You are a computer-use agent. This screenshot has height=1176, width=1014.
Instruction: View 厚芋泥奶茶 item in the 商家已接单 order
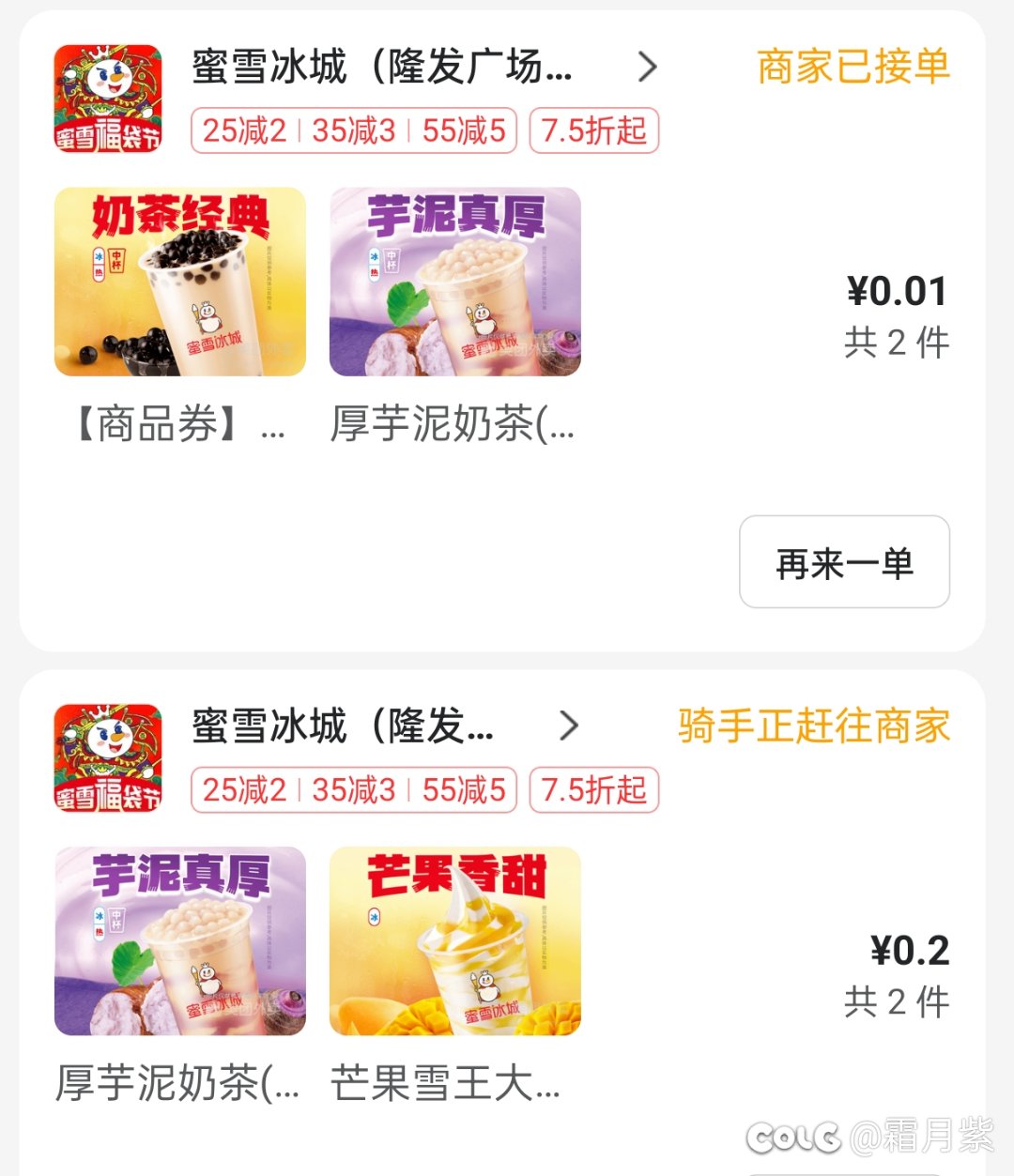pos(455,283)
